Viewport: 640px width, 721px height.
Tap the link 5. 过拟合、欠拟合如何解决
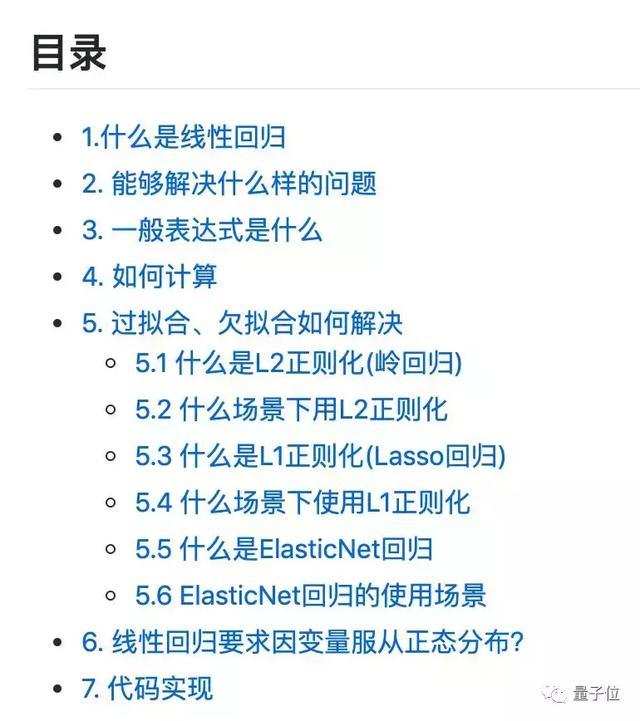pos(242,322)
